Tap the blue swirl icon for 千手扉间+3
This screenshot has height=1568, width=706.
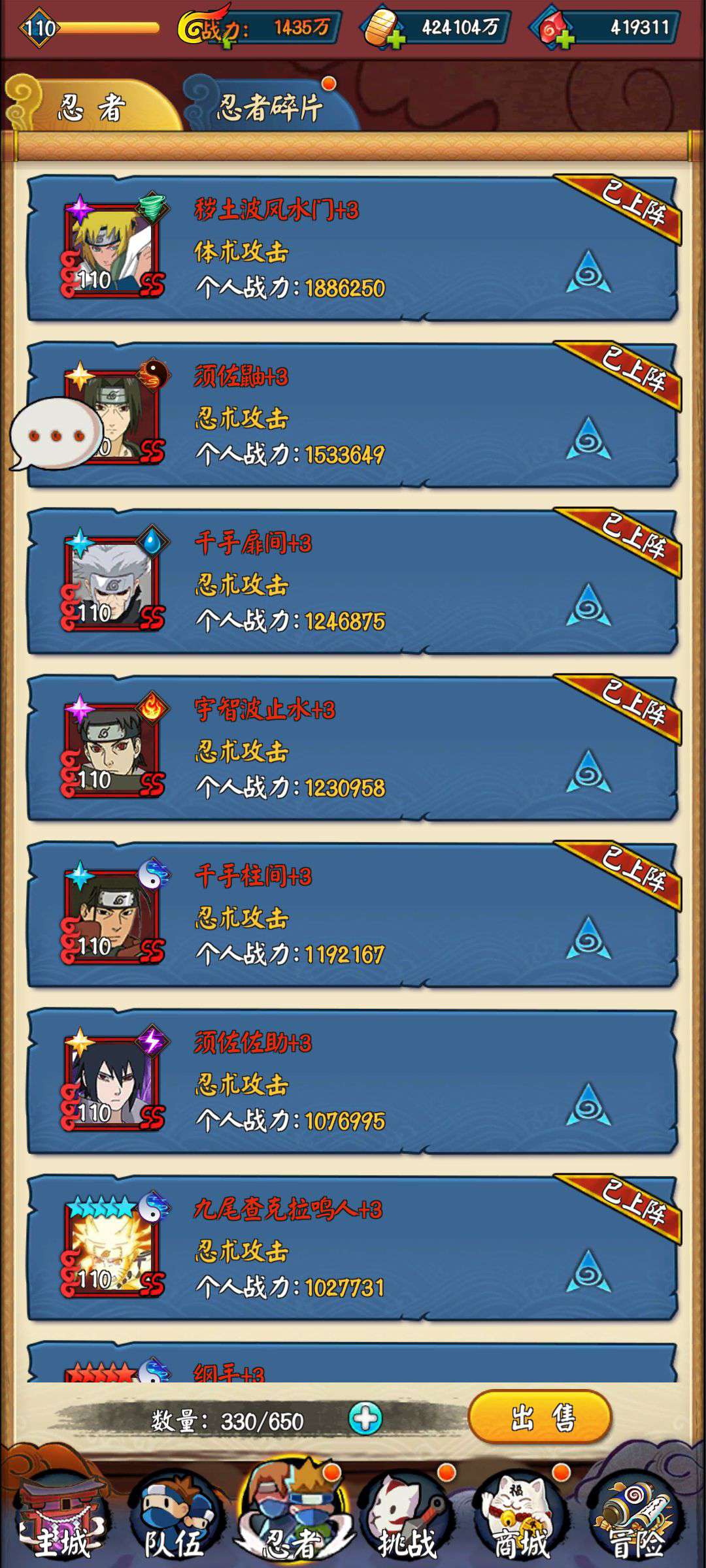coord(588,604)
